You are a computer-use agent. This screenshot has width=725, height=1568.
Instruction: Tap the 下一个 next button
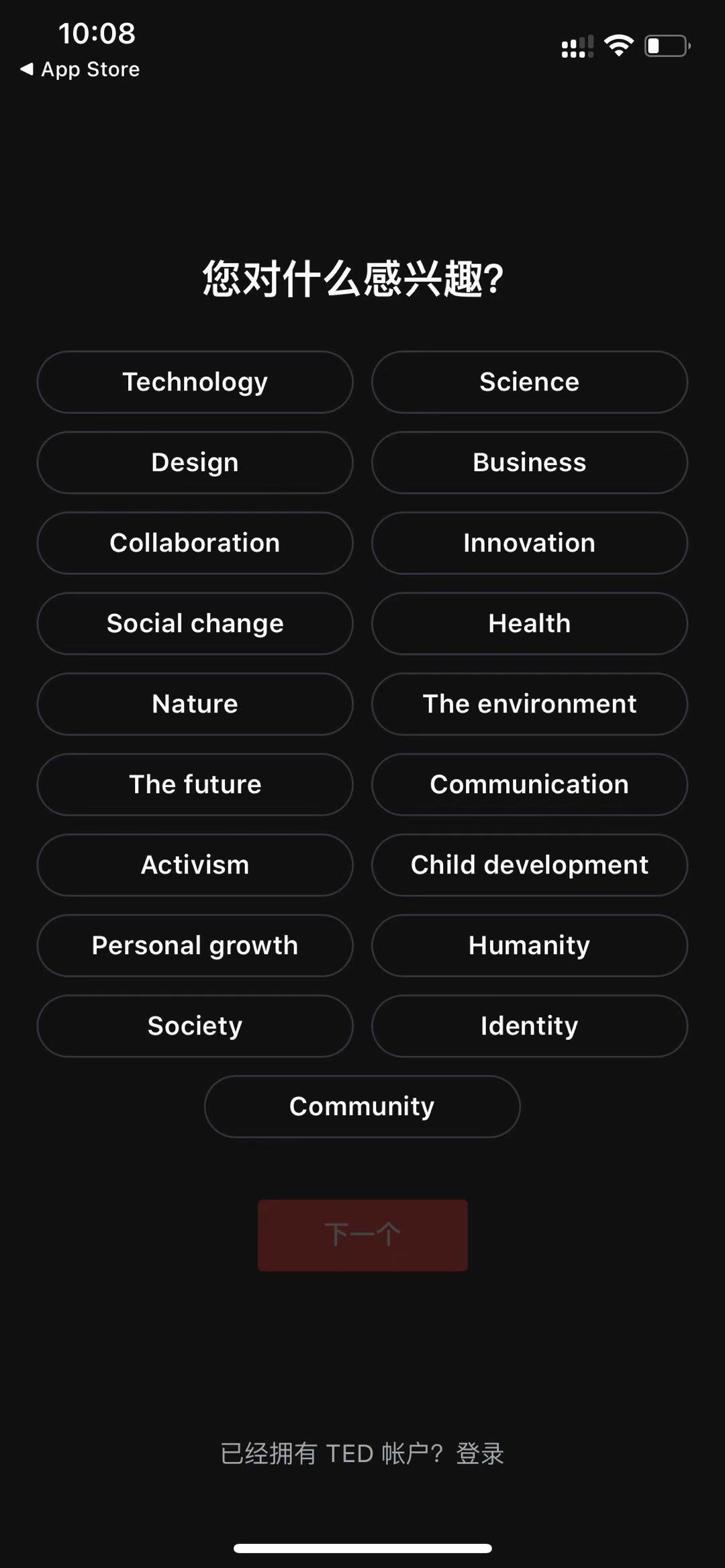[362, 1235]
